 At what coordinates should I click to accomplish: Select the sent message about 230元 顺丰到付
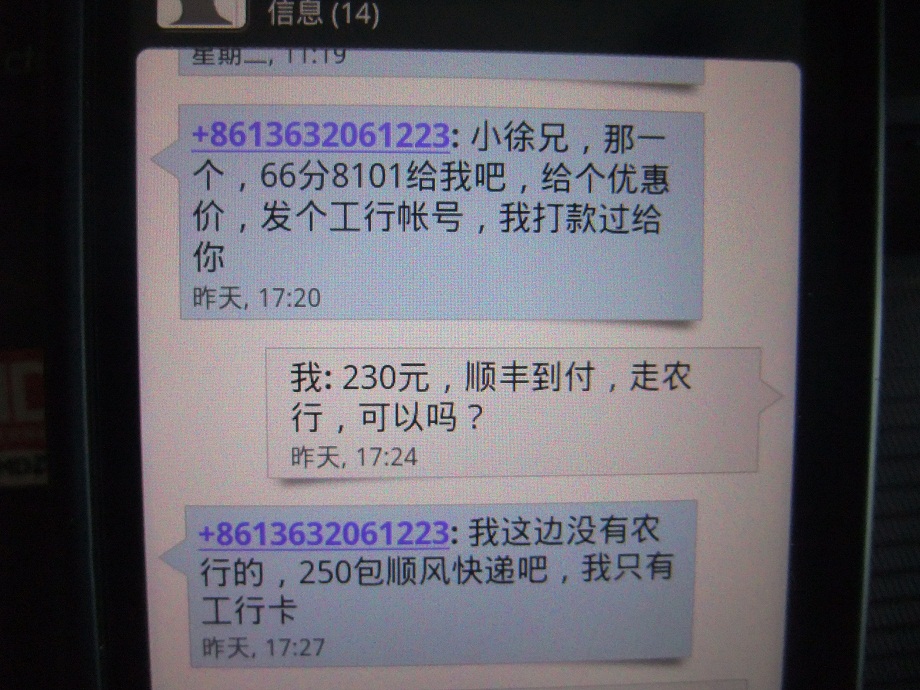[515, 412]
